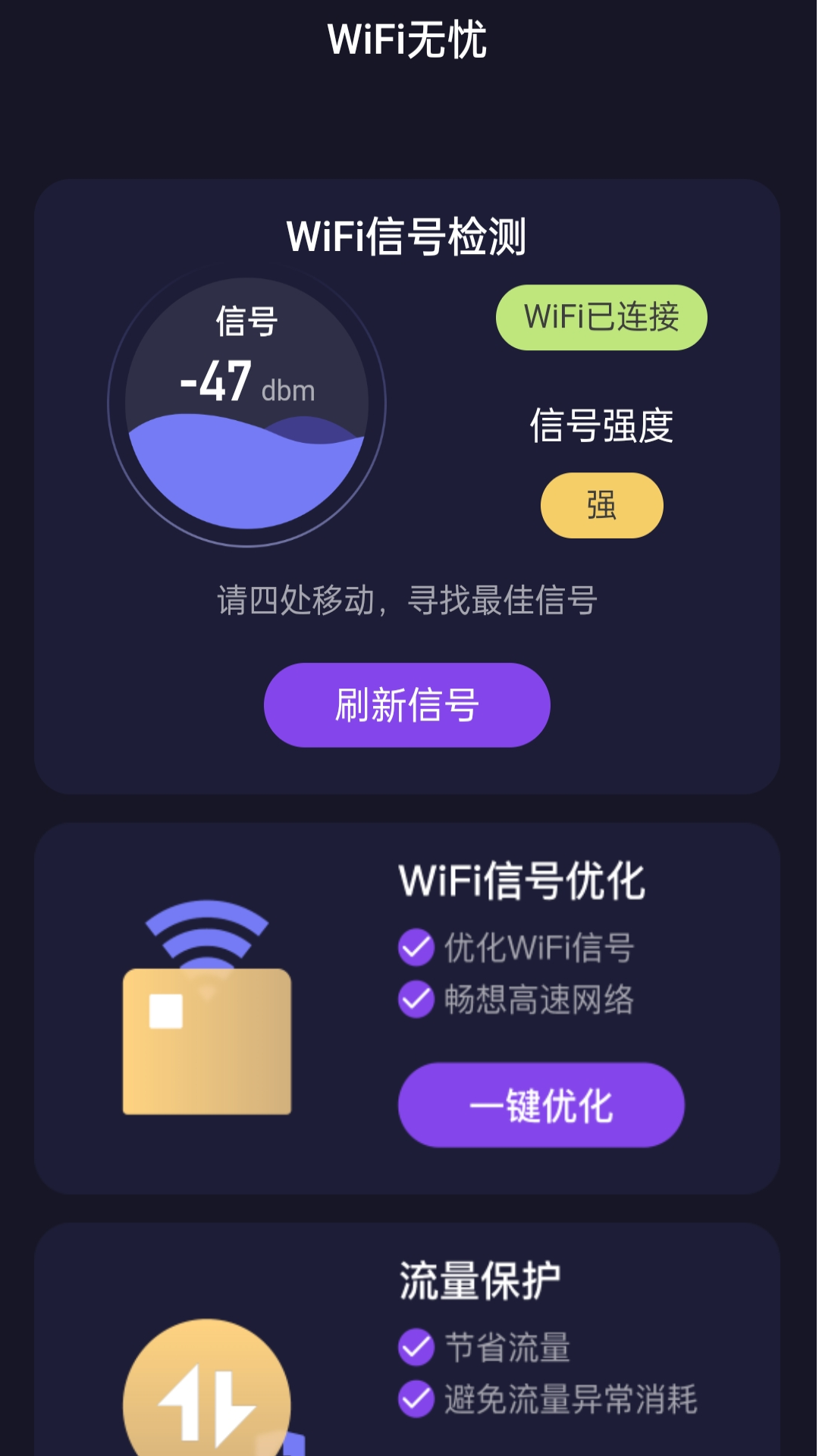Screen dimensions: 819x1456
Task: Click the checkmark beside 避免流量异常消耗
Action: pyautogui.click(x=416, y=1399)
